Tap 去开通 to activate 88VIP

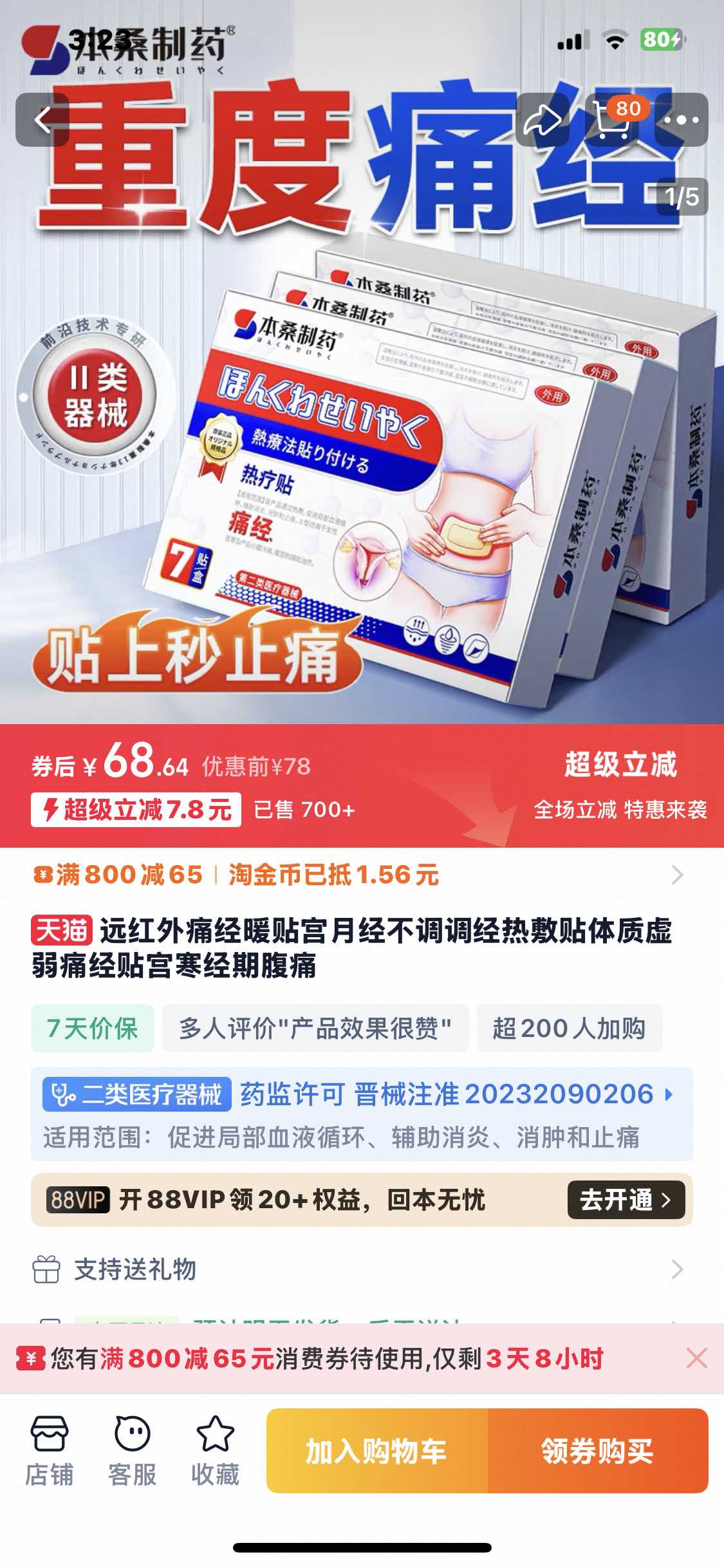point(626,1200)
